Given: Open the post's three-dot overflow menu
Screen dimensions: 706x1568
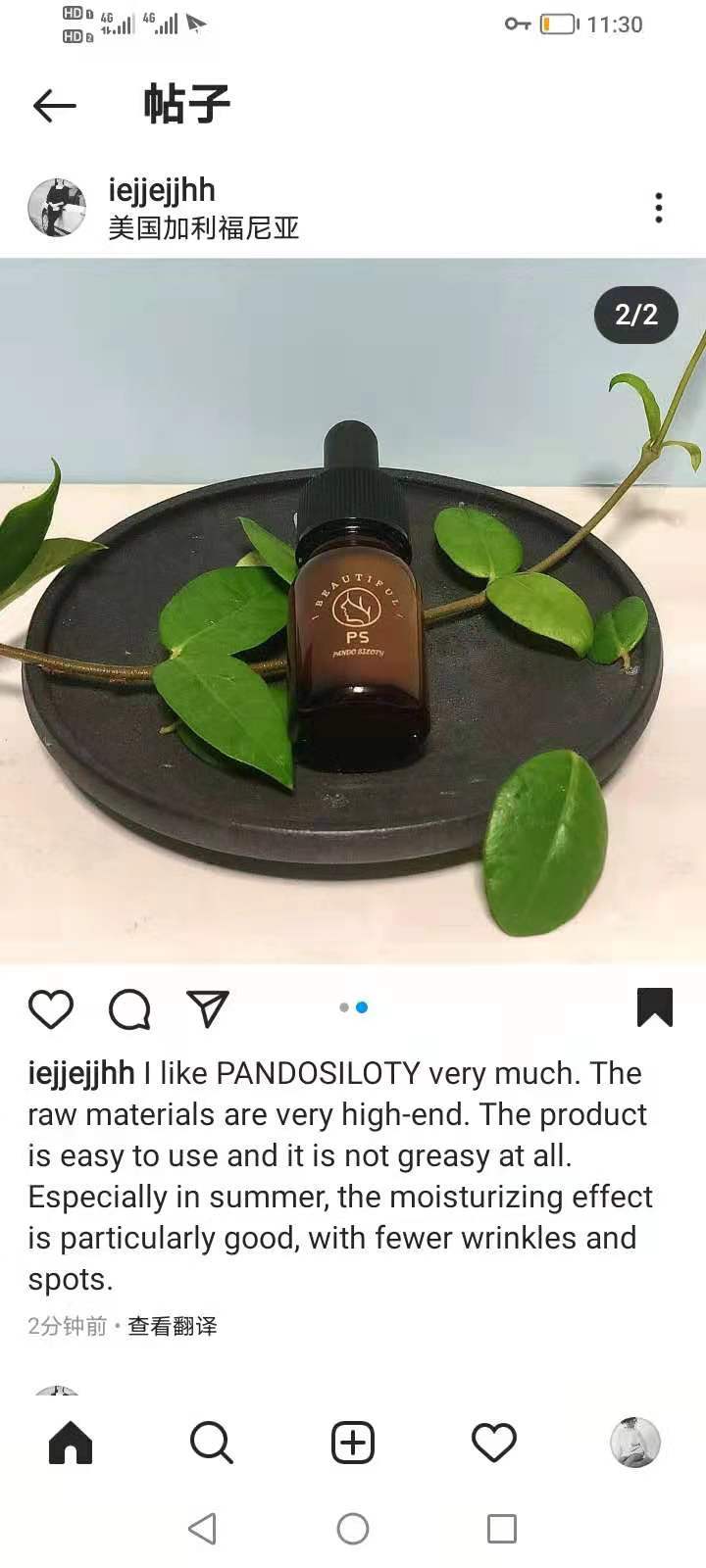Looking at the screenshot, I should coord(658,208).
